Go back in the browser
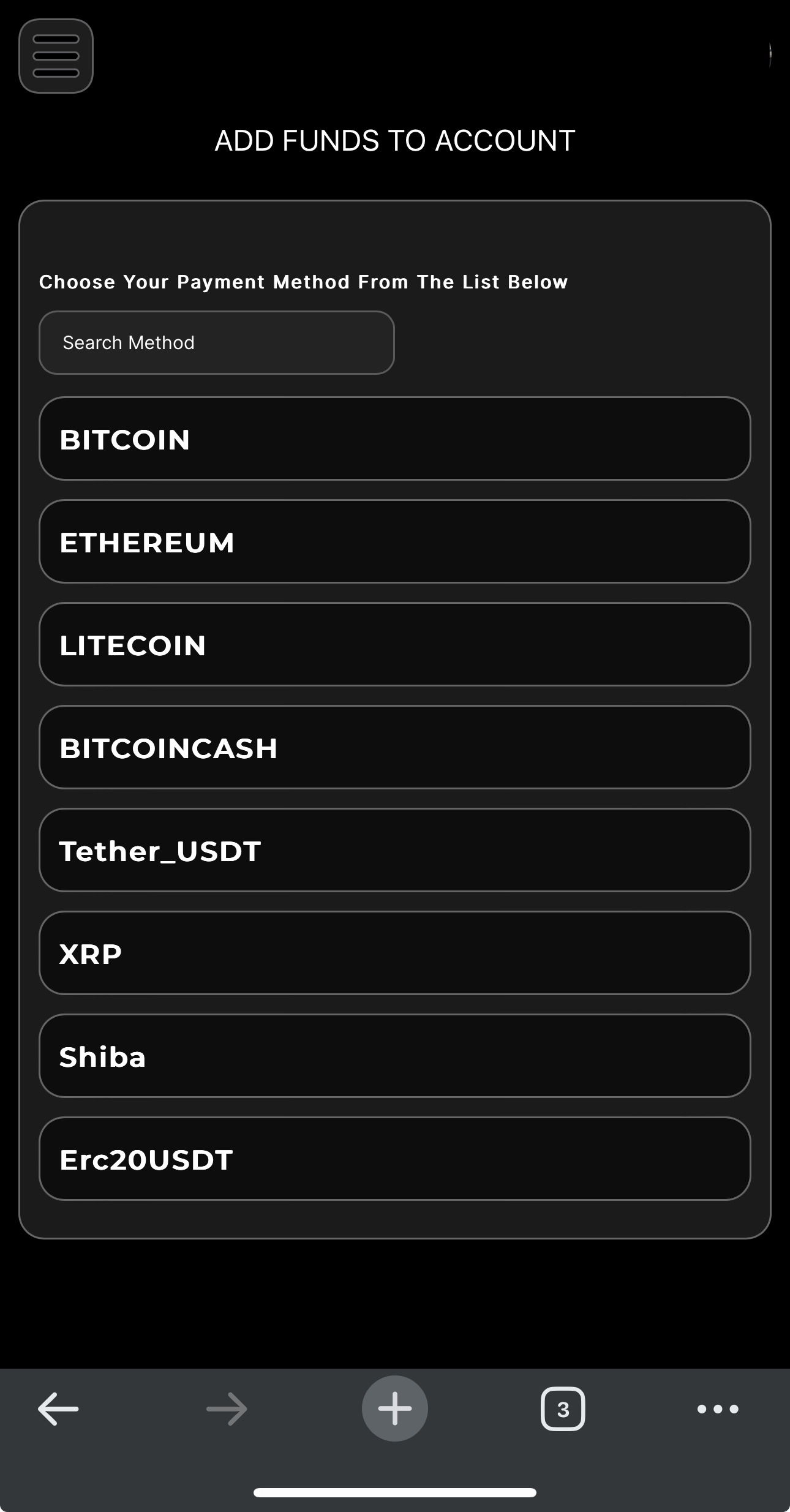 [58, 1409]
